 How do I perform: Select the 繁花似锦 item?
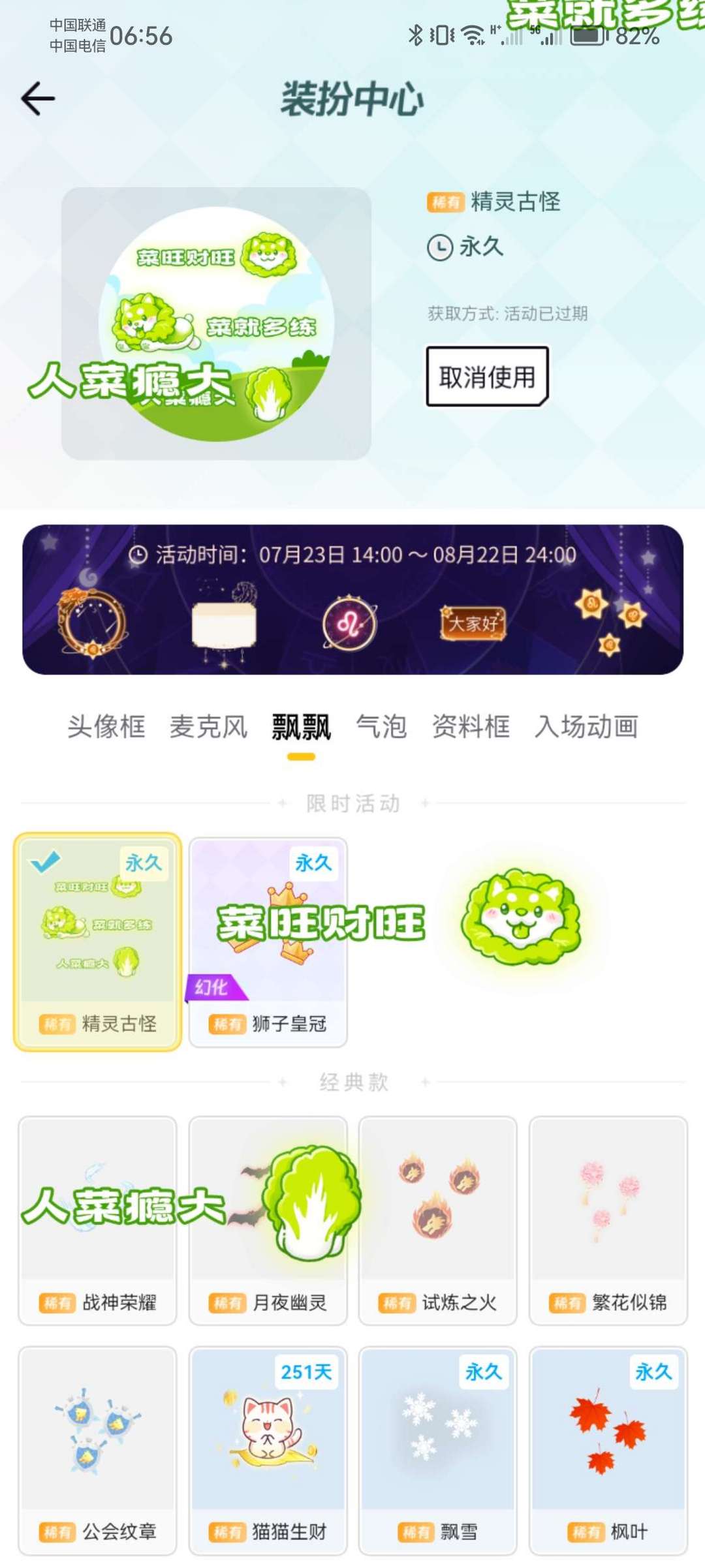click(608, 1221)
